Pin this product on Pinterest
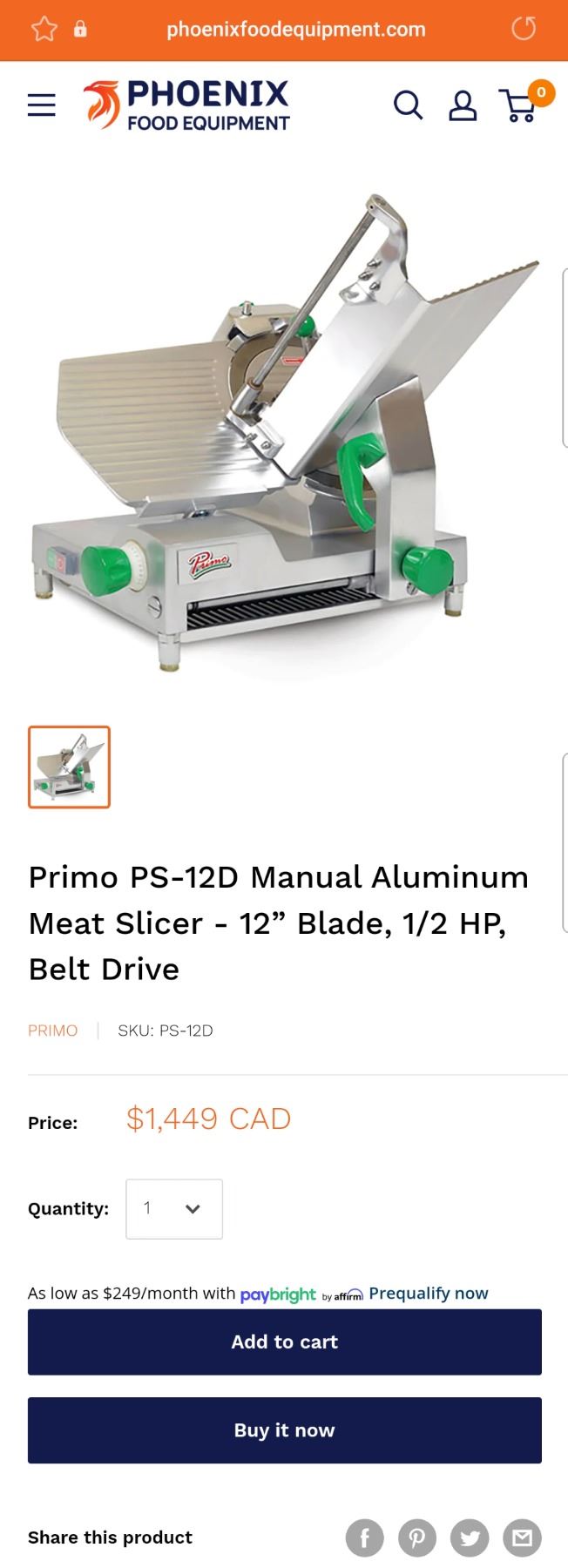Viewport: 568px width, 1568px height. coord(417,1538)
